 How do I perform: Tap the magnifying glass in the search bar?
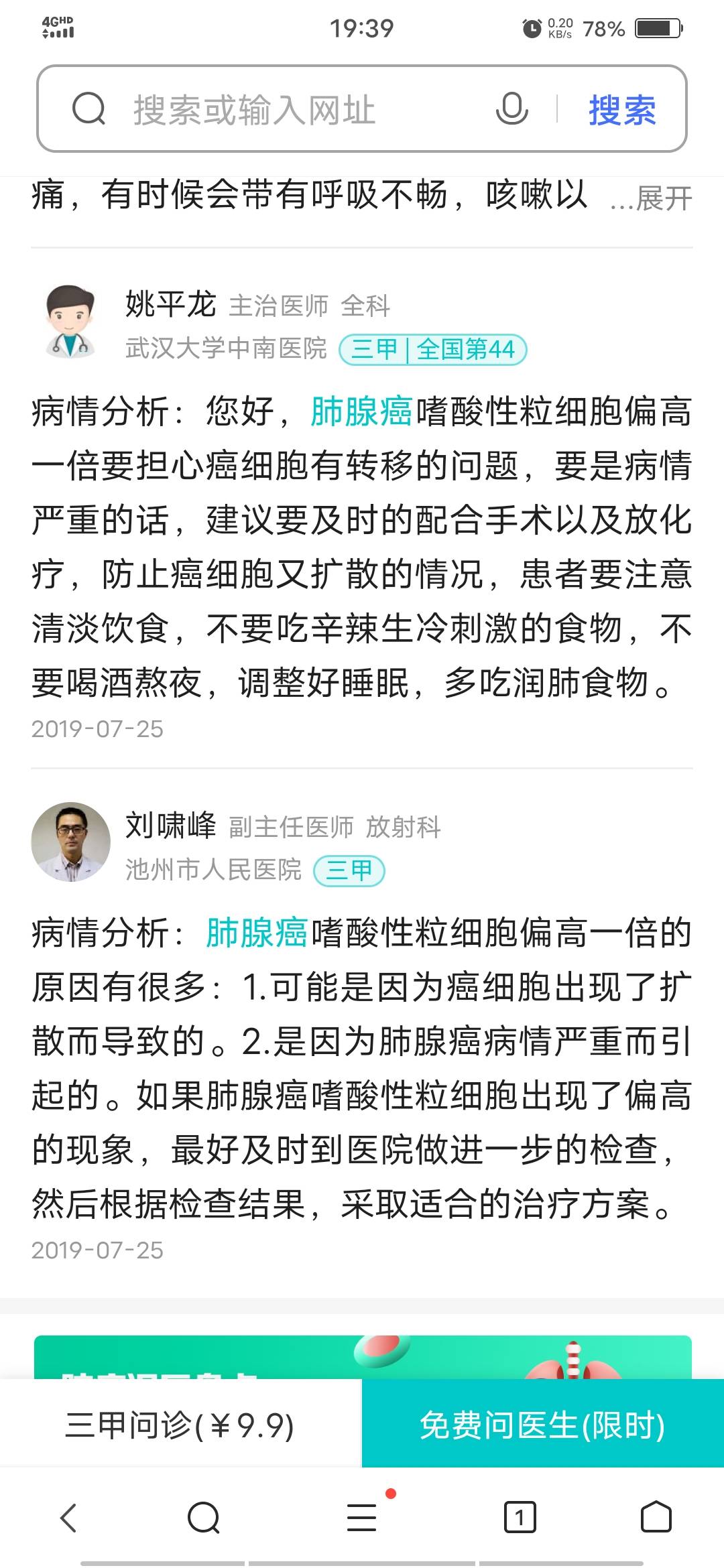coord(90,109)
